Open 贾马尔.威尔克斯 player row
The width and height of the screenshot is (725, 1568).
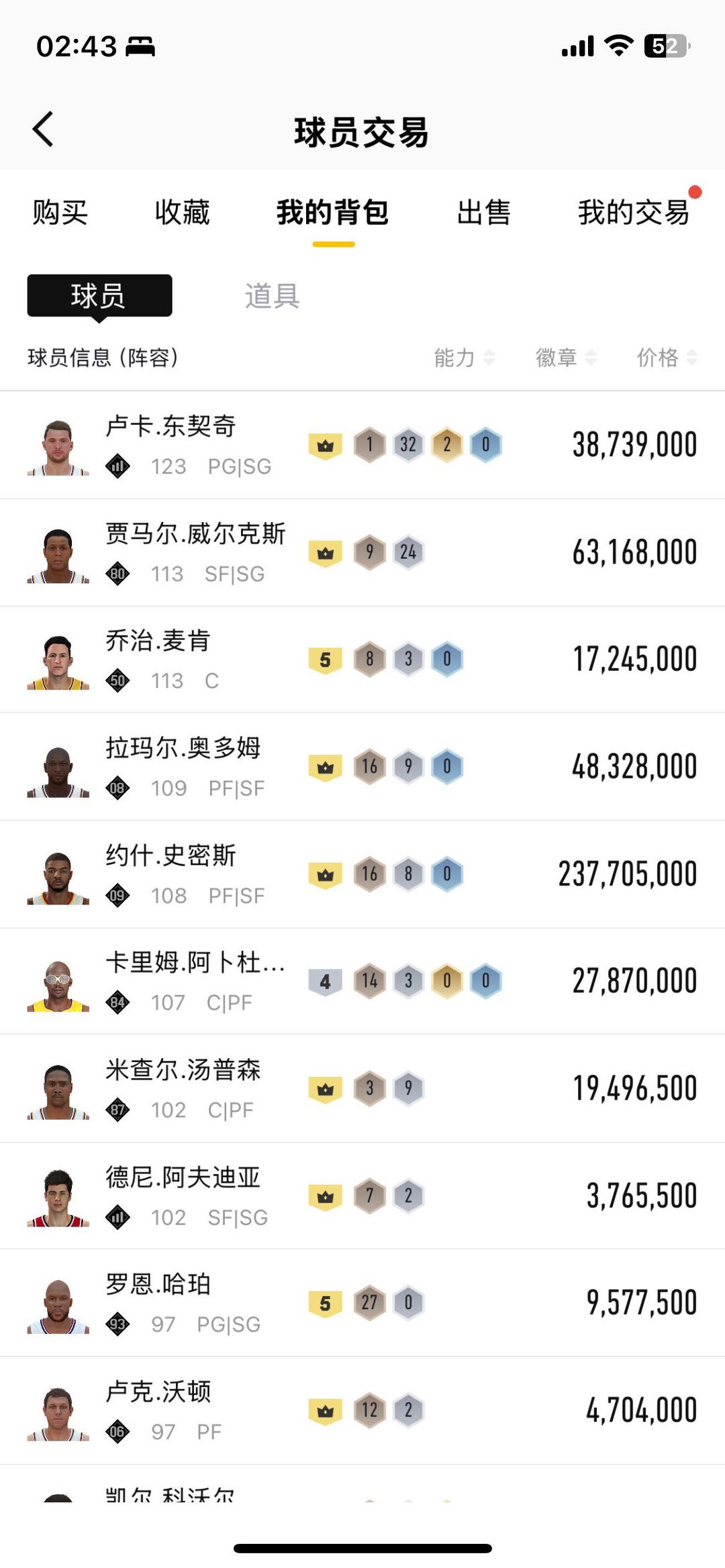tap(362, 552)
